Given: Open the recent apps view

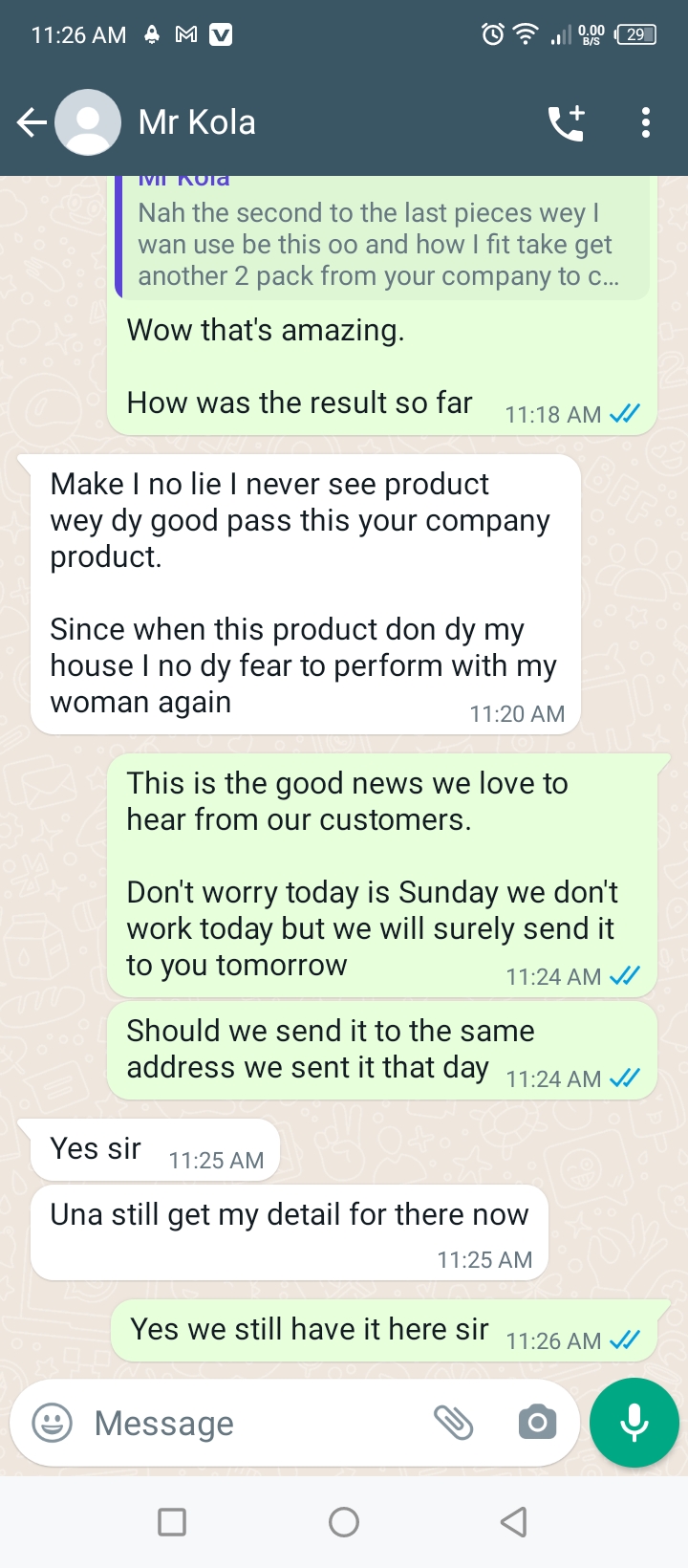Looking at the screenshot, I should 172,1522.
